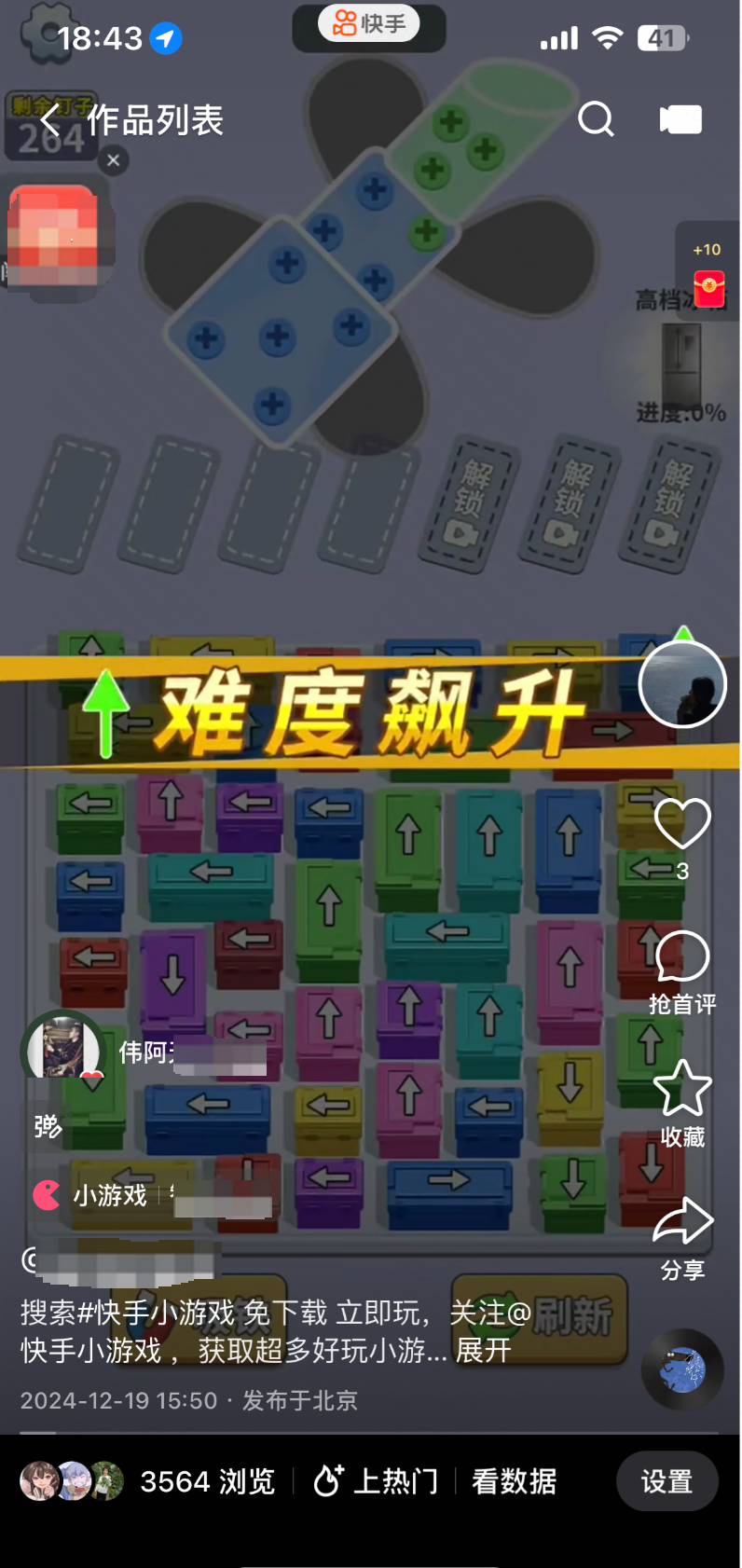
Task: Open 看数据 video analytics
Action: pyautogui.click(x=515, y=1481)
